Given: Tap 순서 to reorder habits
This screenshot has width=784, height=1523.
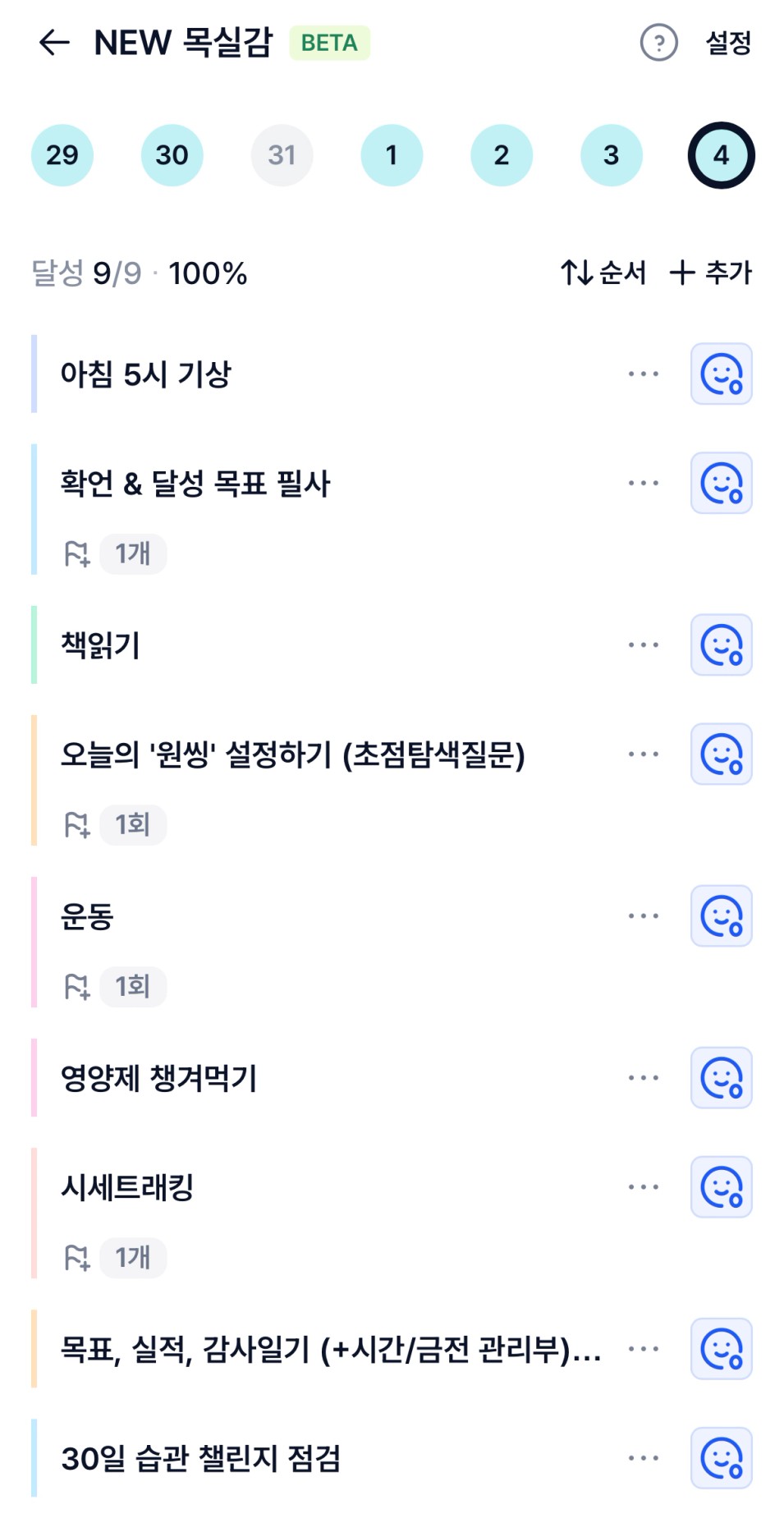Looking at the screenshot, I should point(603,273).
